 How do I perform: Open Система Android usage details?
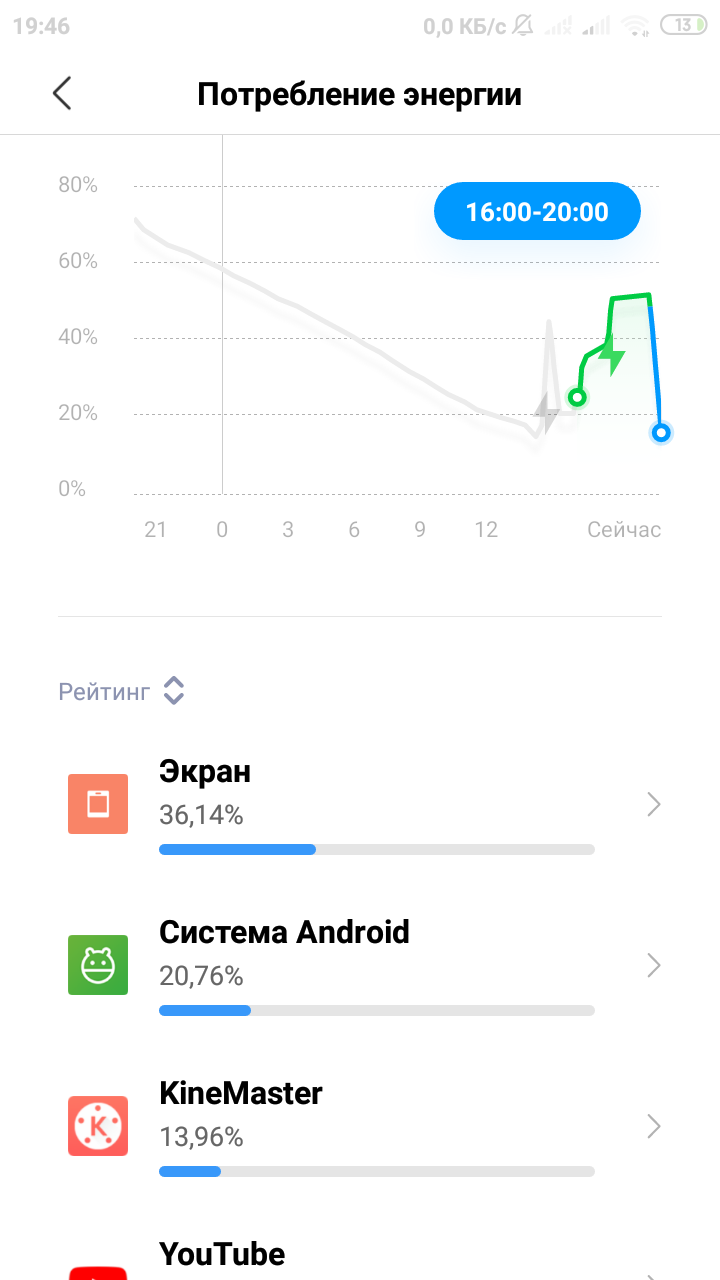[x=360, y=965]
